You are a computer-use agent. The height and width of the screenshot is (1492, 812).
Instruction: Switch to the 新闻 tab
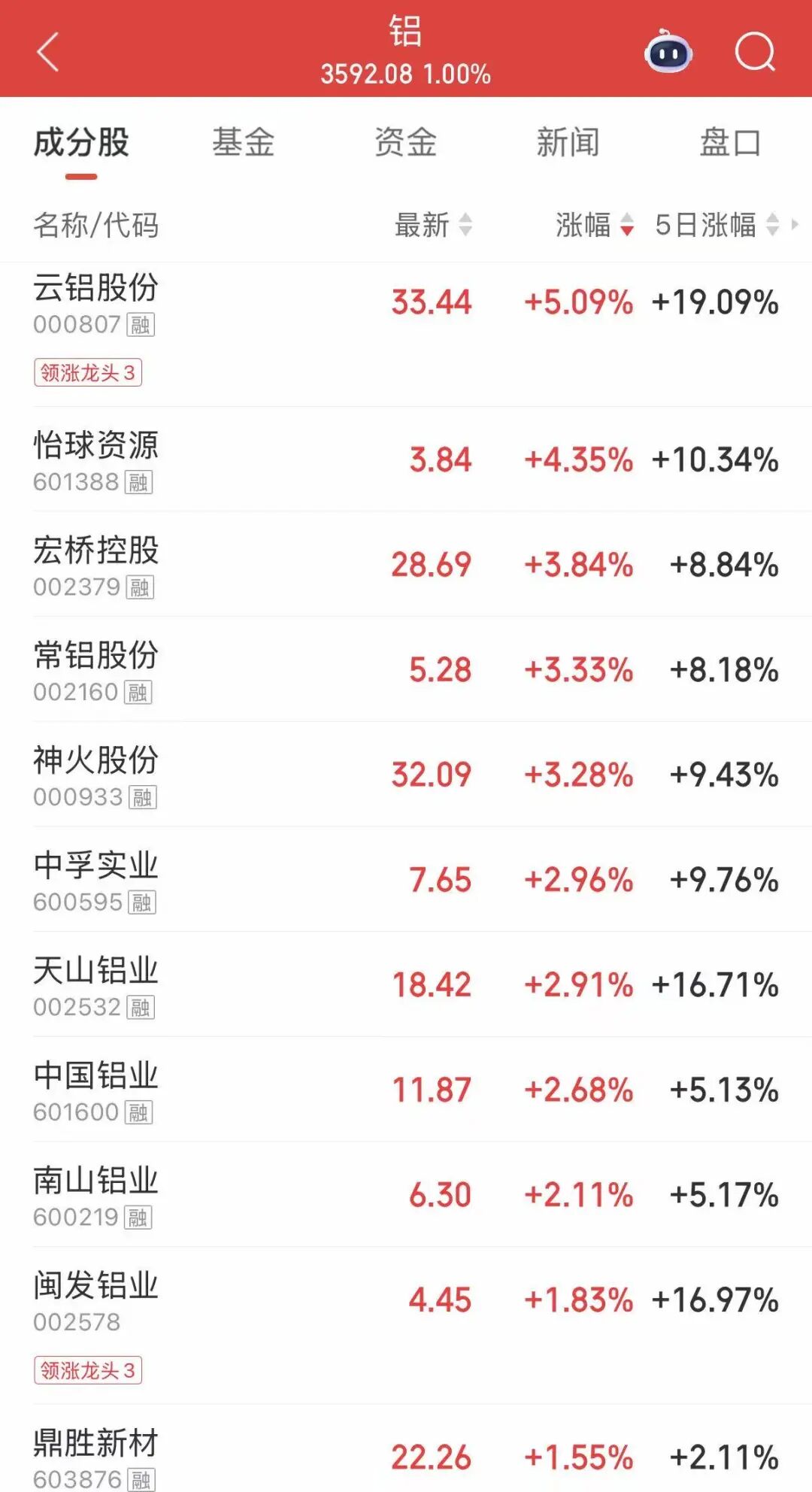click(568, 143)
